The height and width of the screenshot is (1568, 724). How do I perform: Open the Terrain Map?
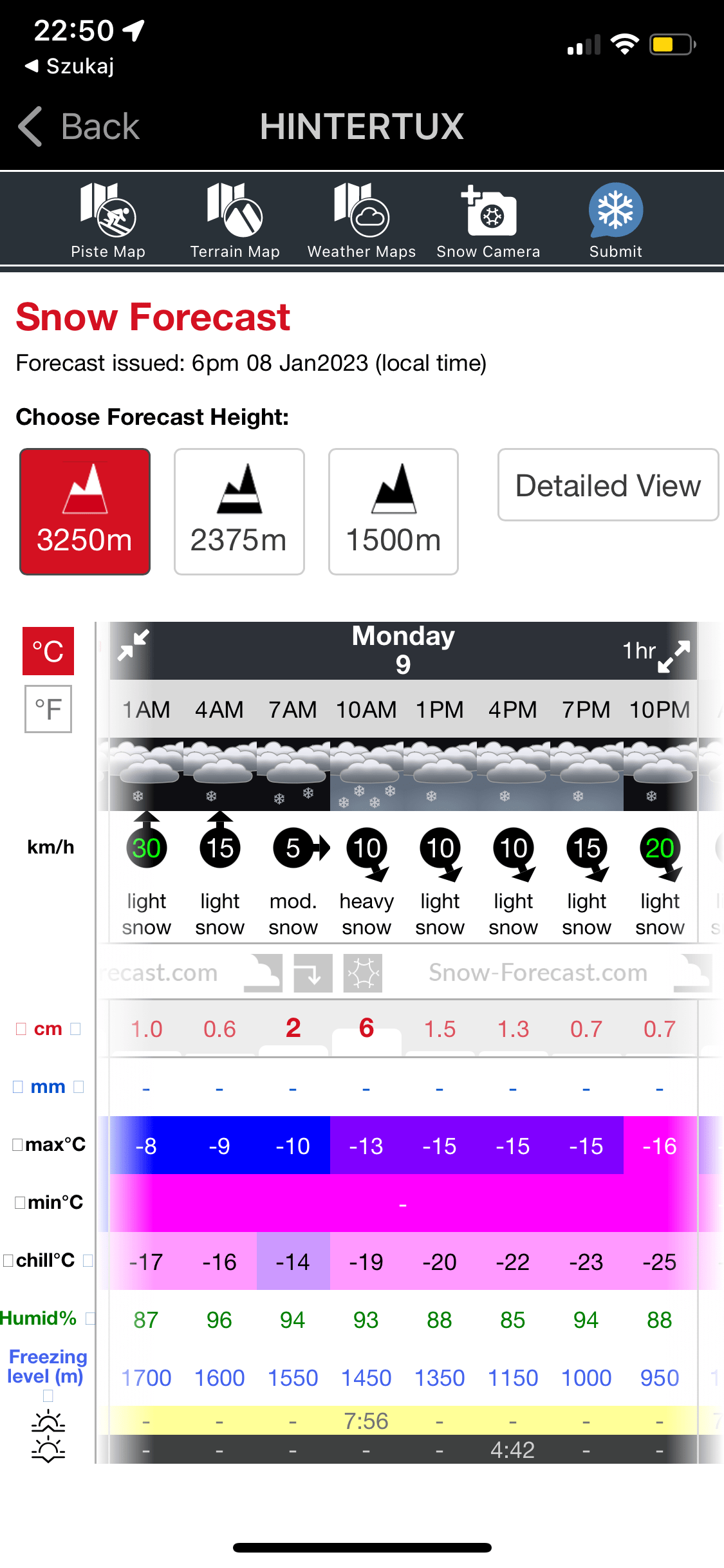[235, 221]
